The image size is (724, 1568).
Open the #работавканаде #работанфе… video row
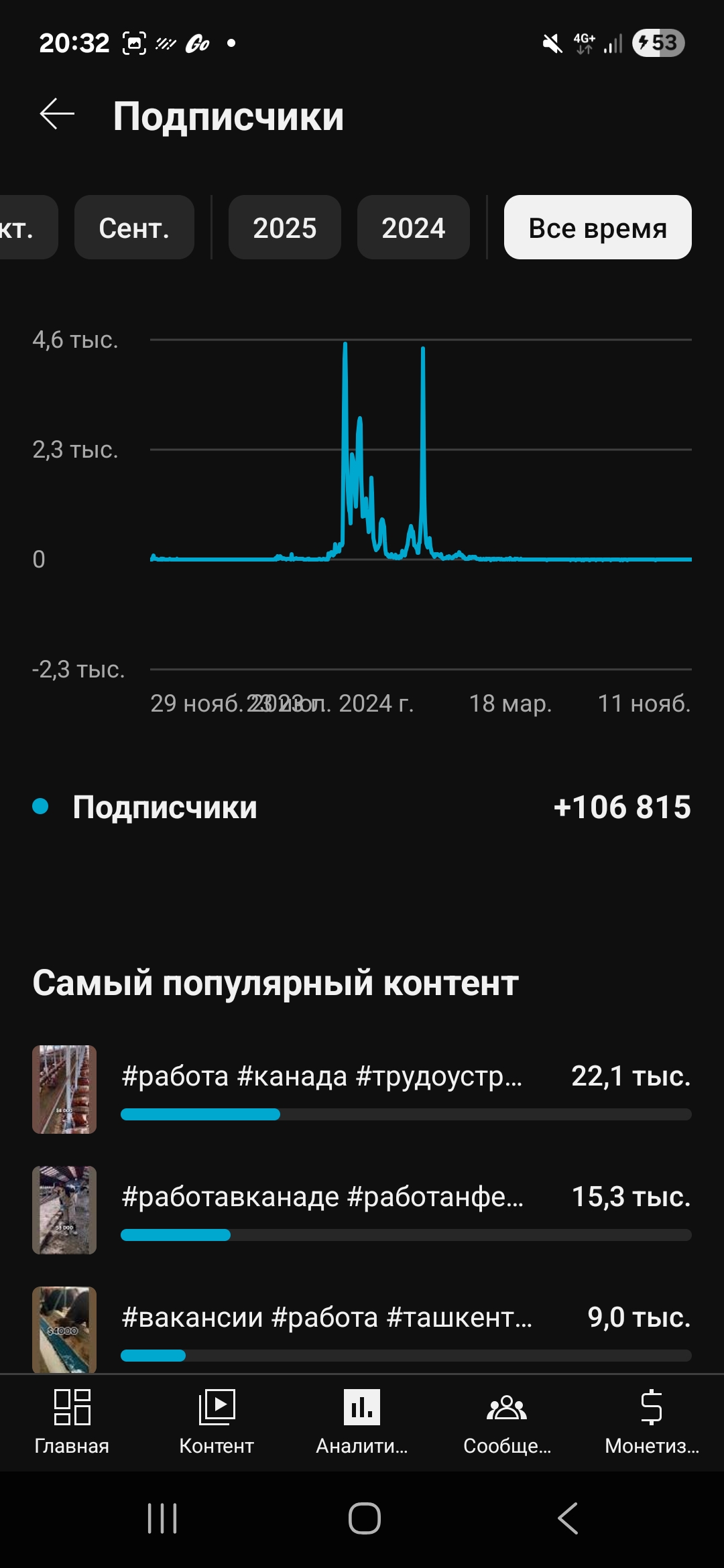tap(362, 1210)
